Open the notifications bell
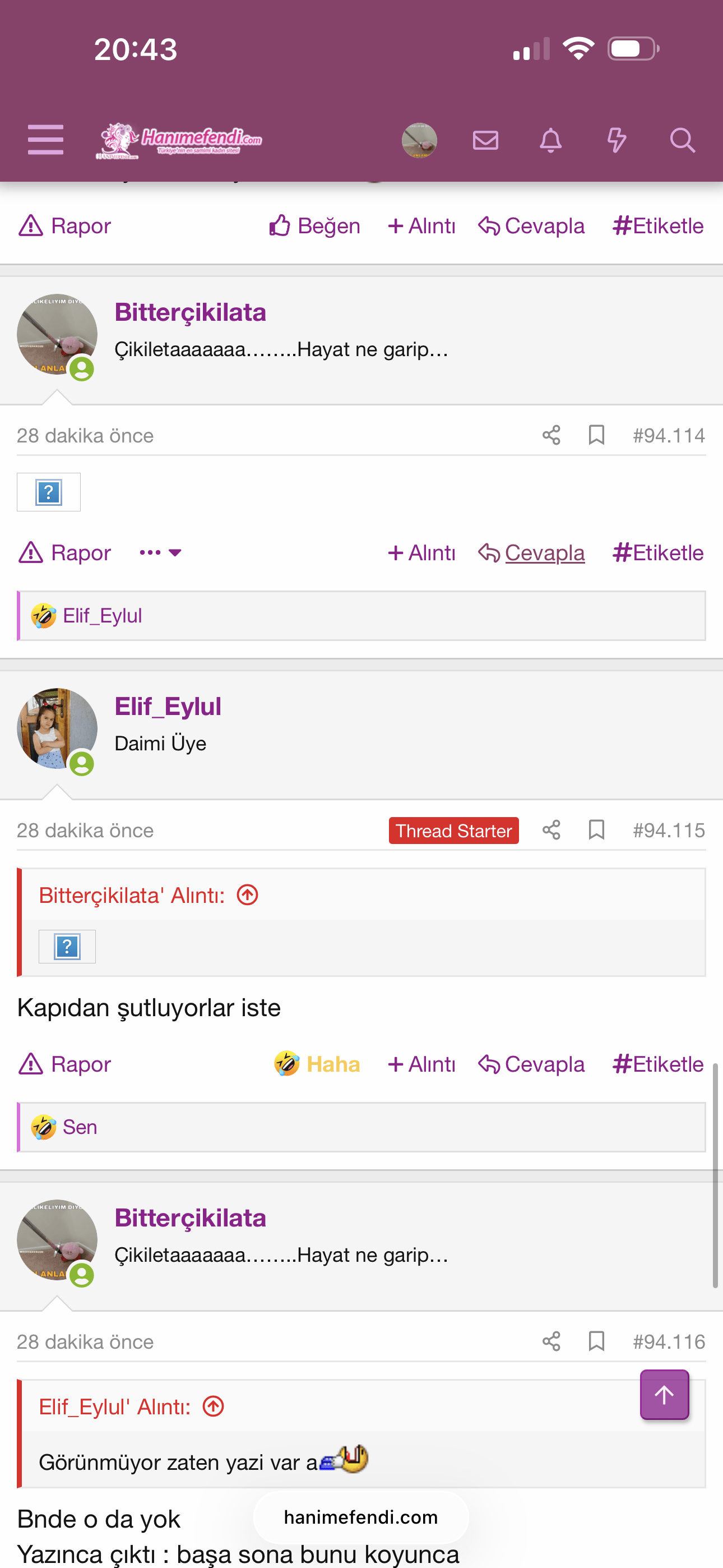Image resolution: width=723 pixels, height=1568 pixels. pos(550,141)
